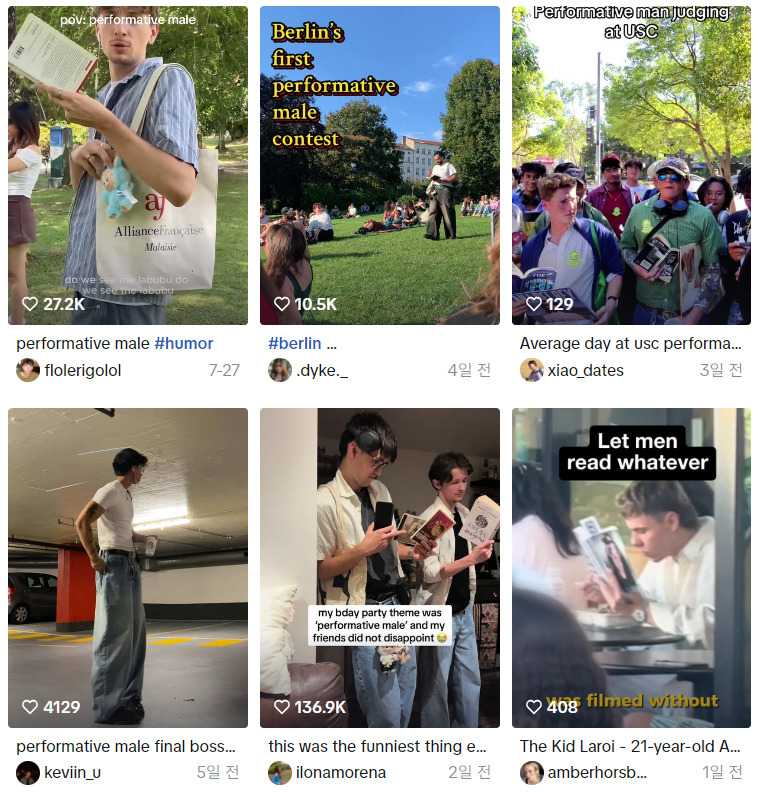
Task: Play the bday party theme video
Action: [380, 568]
